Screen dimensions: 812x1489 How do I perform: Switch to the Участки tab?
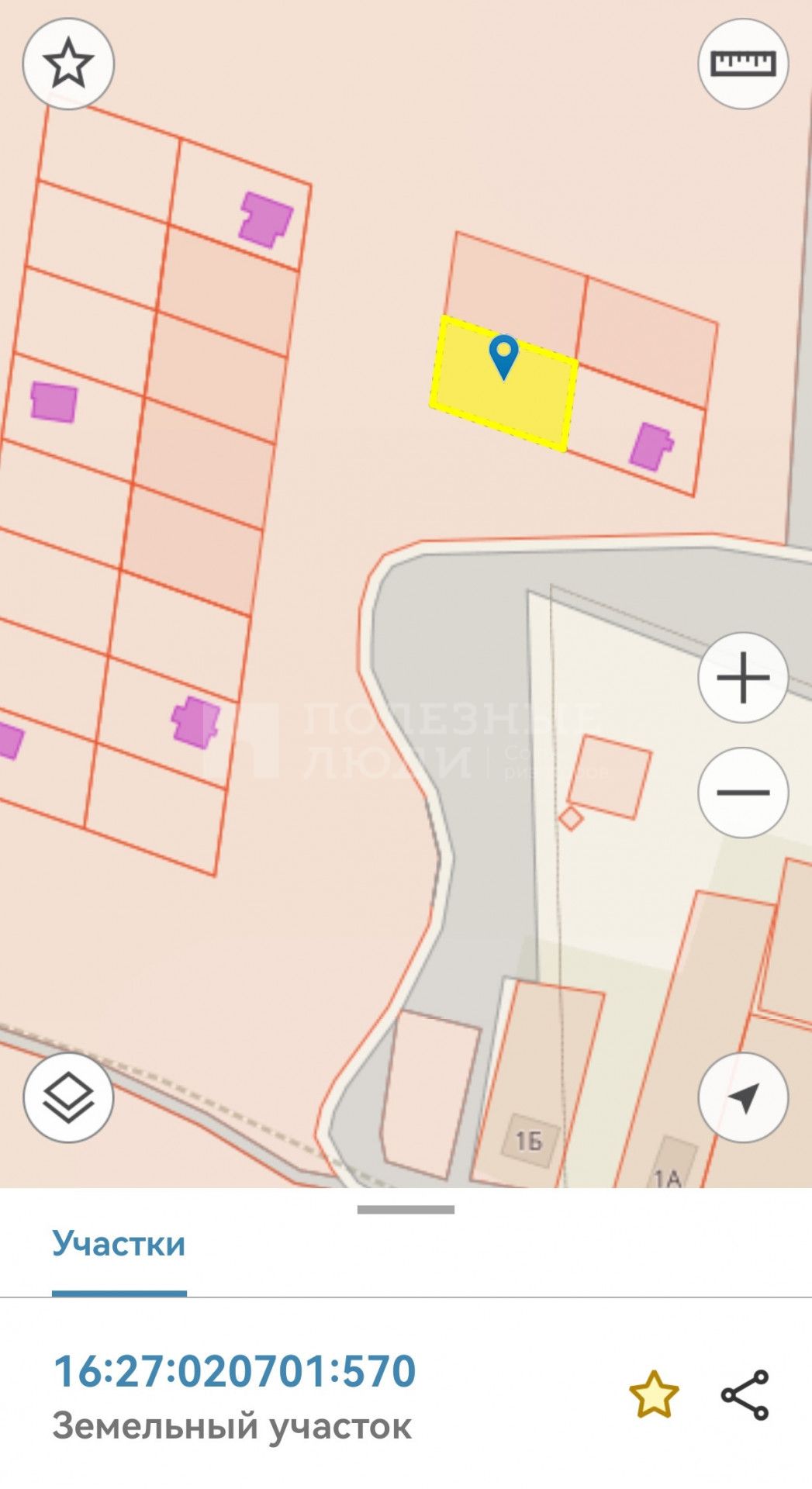tap(119, 1244)
